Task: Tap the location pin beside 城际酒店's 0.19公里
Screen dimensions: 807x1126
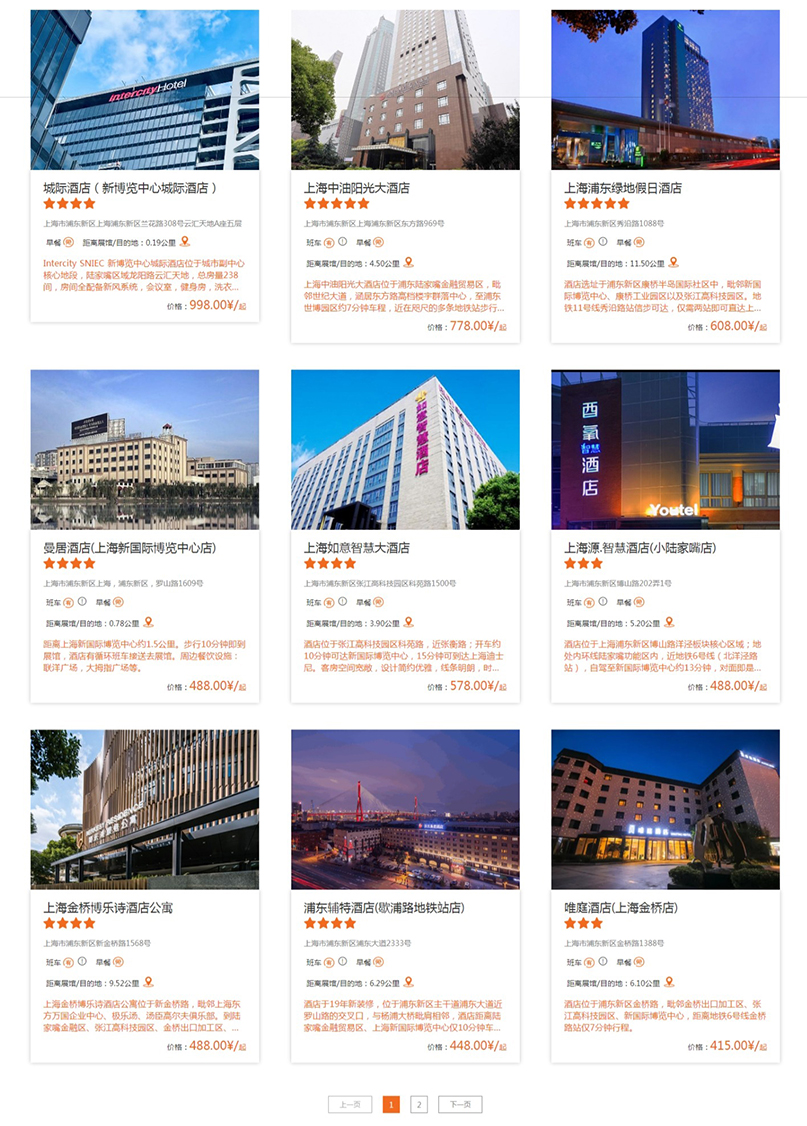Action: coord(184,241)
